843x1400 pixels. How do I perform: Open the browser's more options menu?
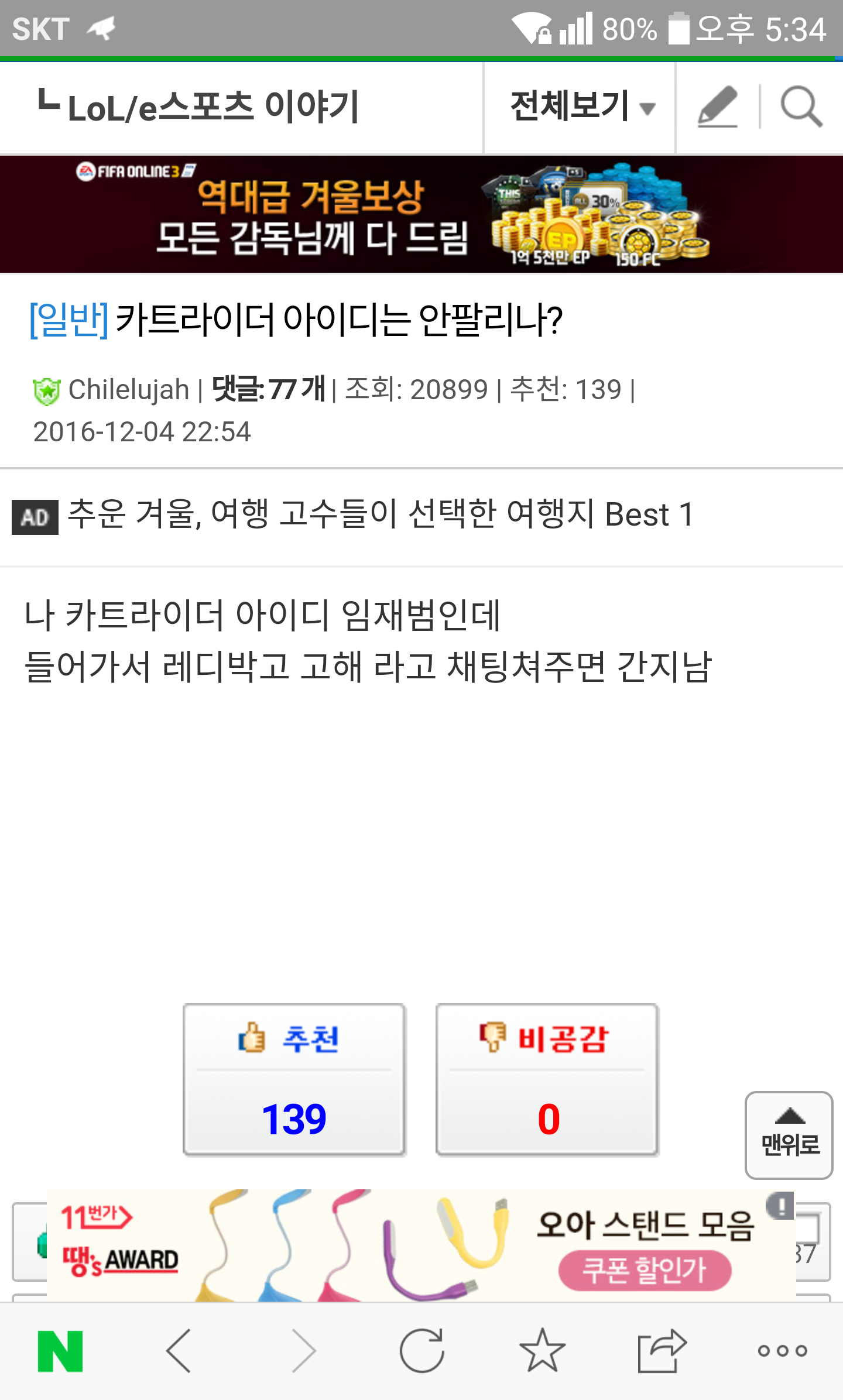click(782, 1351)
